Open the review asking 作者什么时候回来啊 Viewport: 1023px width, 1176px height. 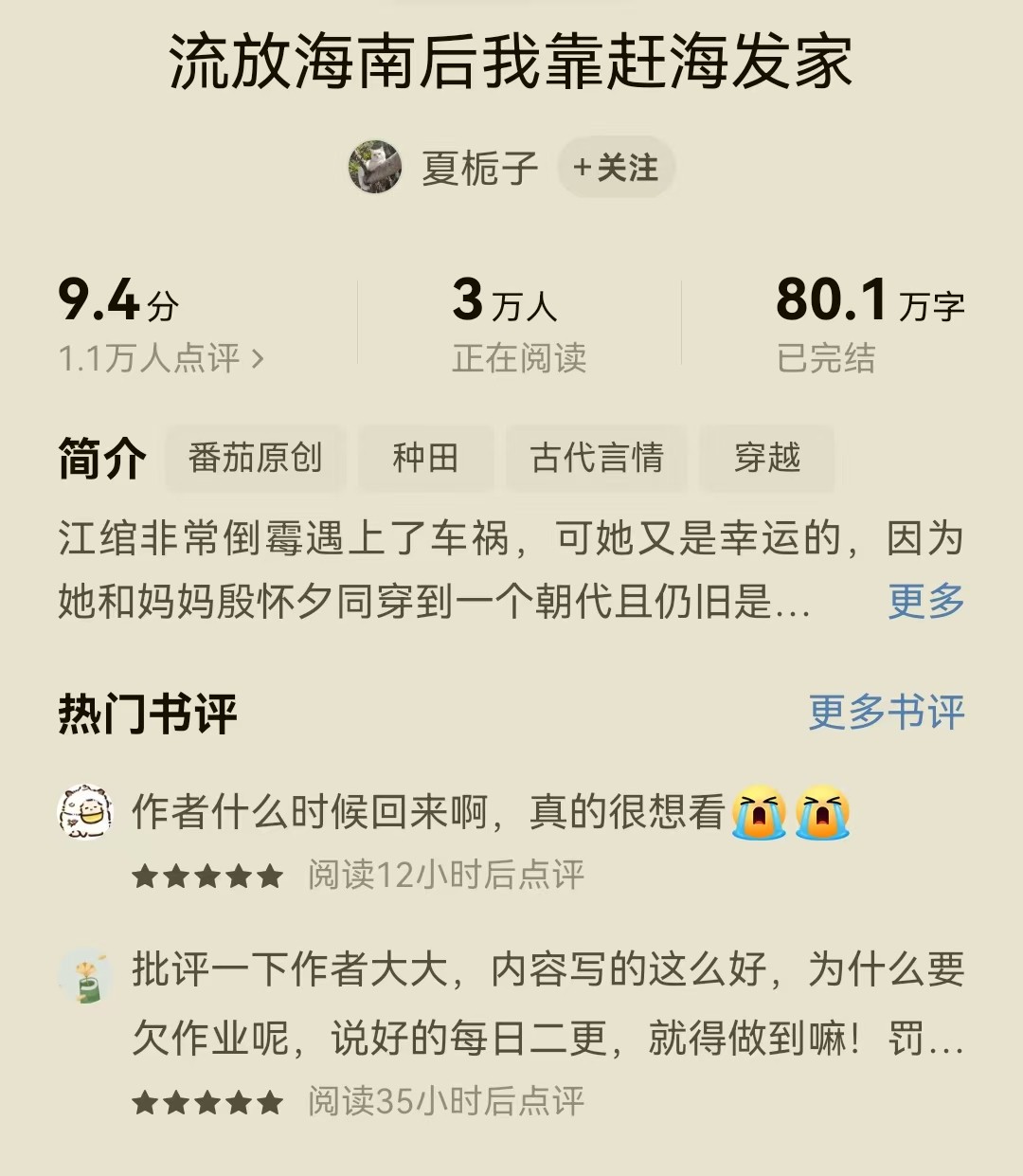click(426, 812)
